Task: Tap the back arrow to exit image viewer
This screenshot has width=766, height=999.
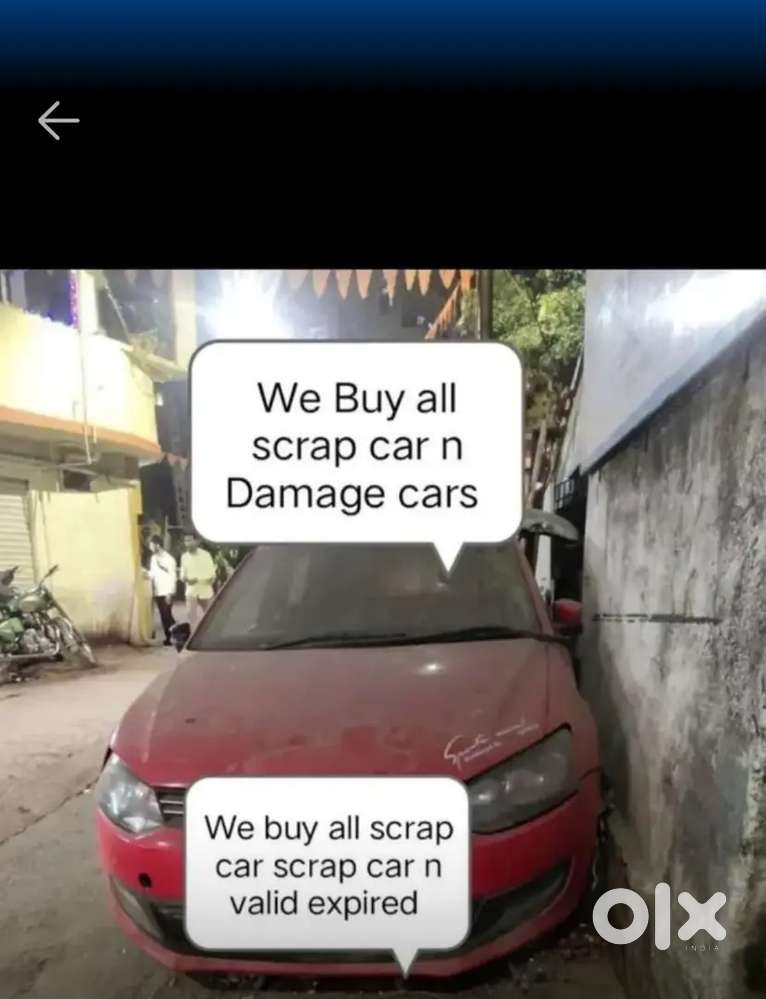Action: [x=58, y=121]
